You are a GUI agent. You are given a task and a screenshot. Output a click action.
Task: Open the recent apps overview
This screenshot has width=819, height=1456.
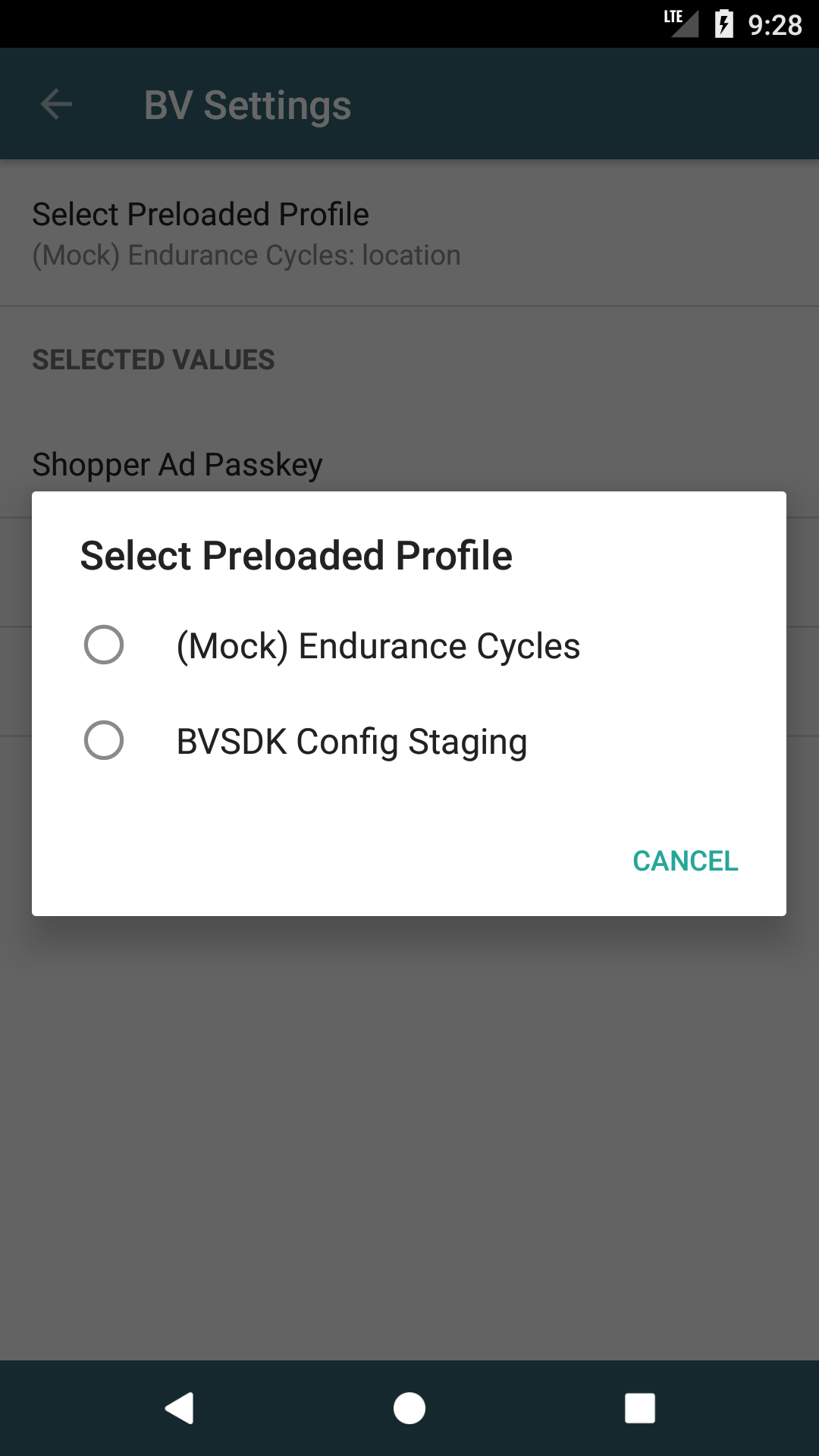click(639, 1408)
